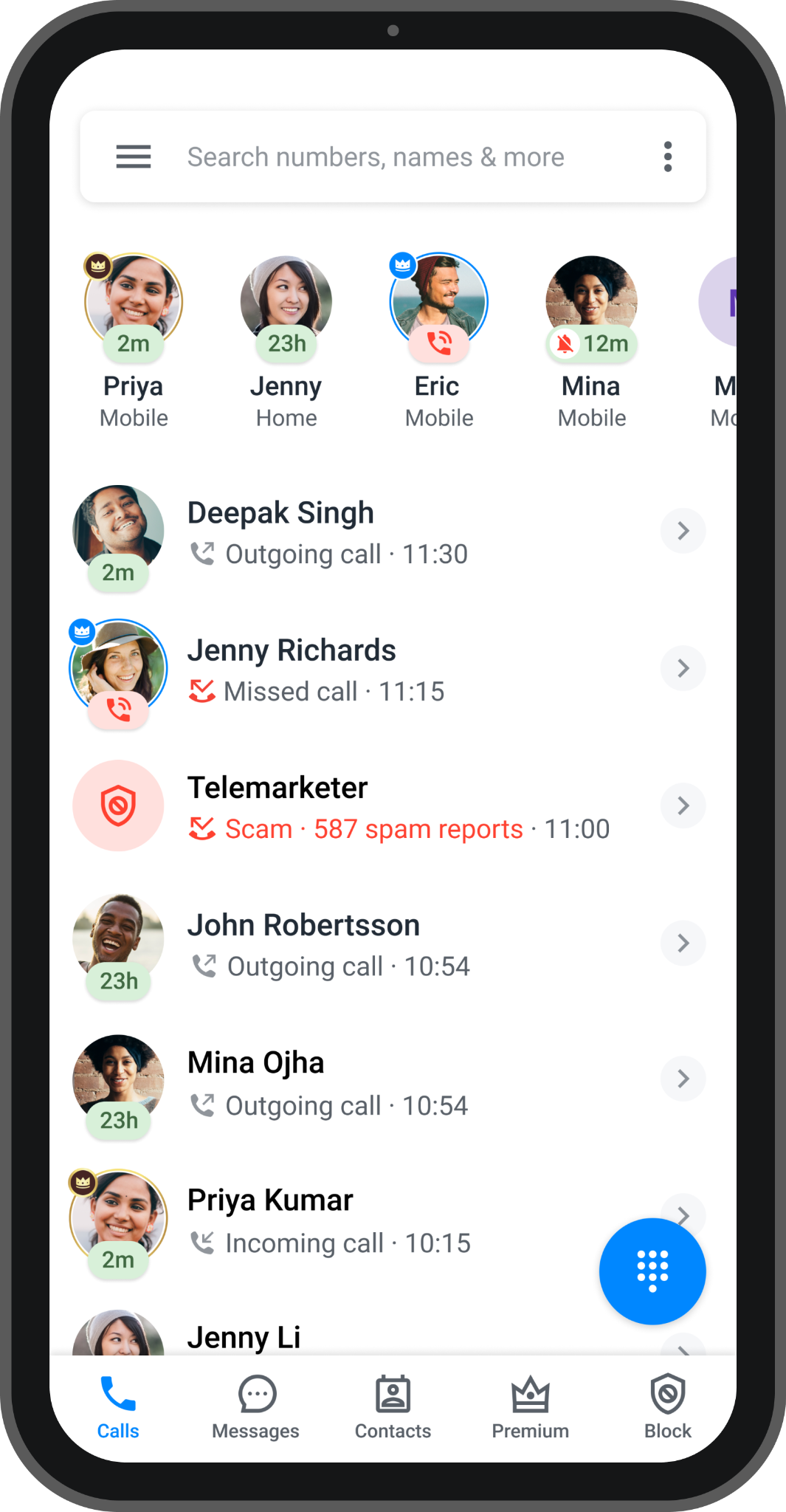This screenshot has width=786, height=1512.
Task: Expand the Telemarketer call entry
Action: coord(683,805)
